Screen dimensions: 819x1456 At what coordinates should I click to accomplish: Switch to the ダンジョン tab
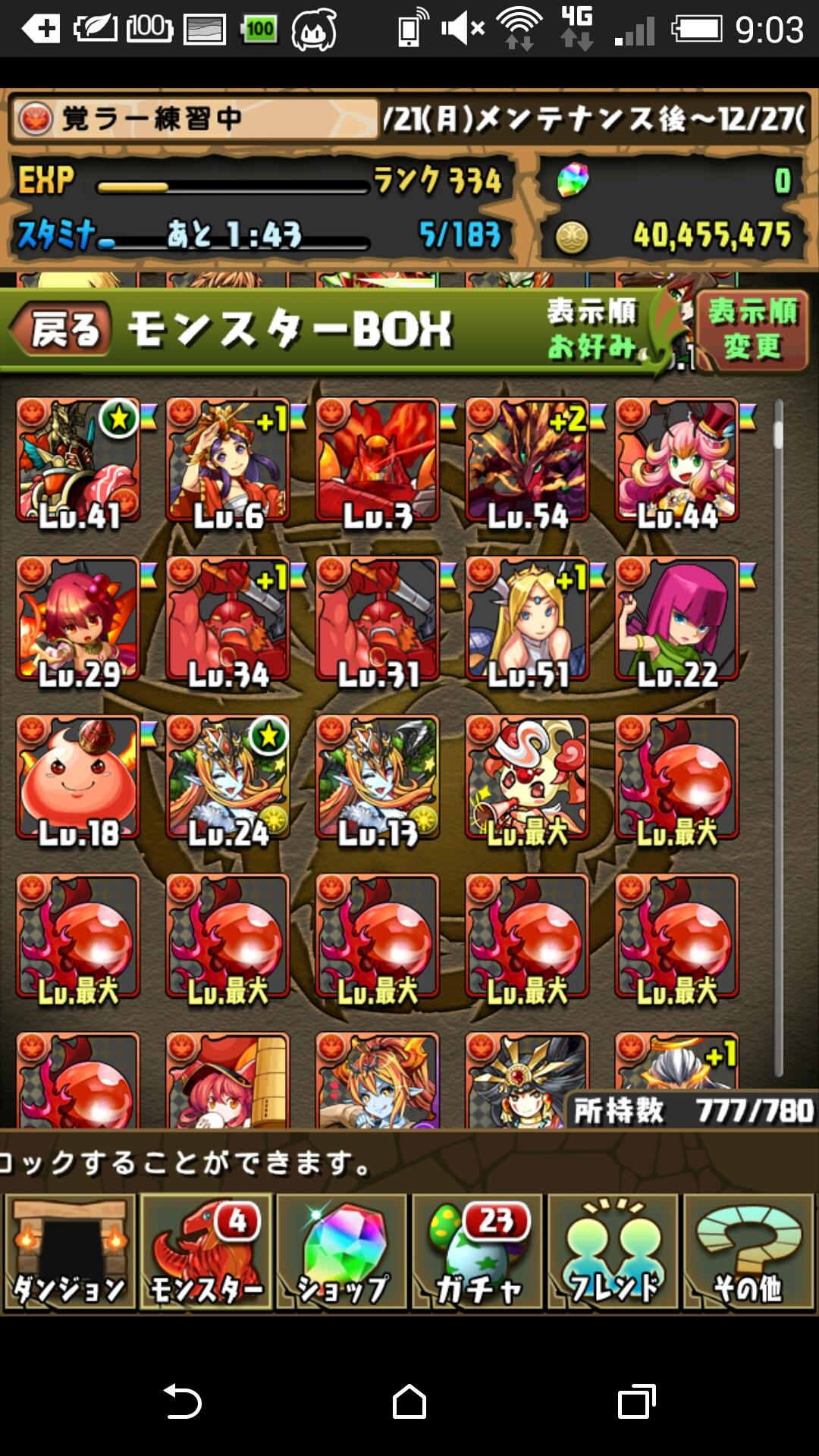70,1252
